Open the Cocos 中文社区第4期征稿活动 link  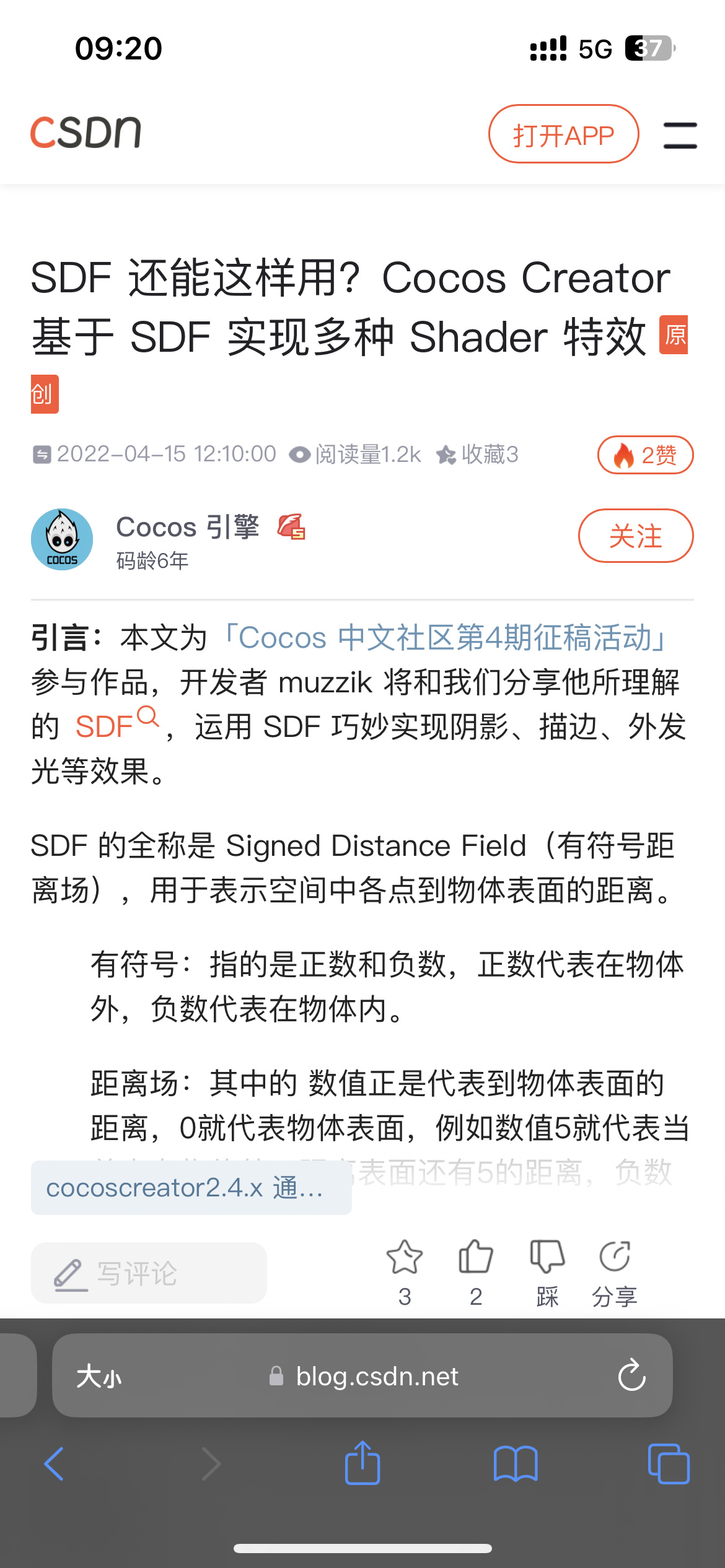[x=446, y=638]
